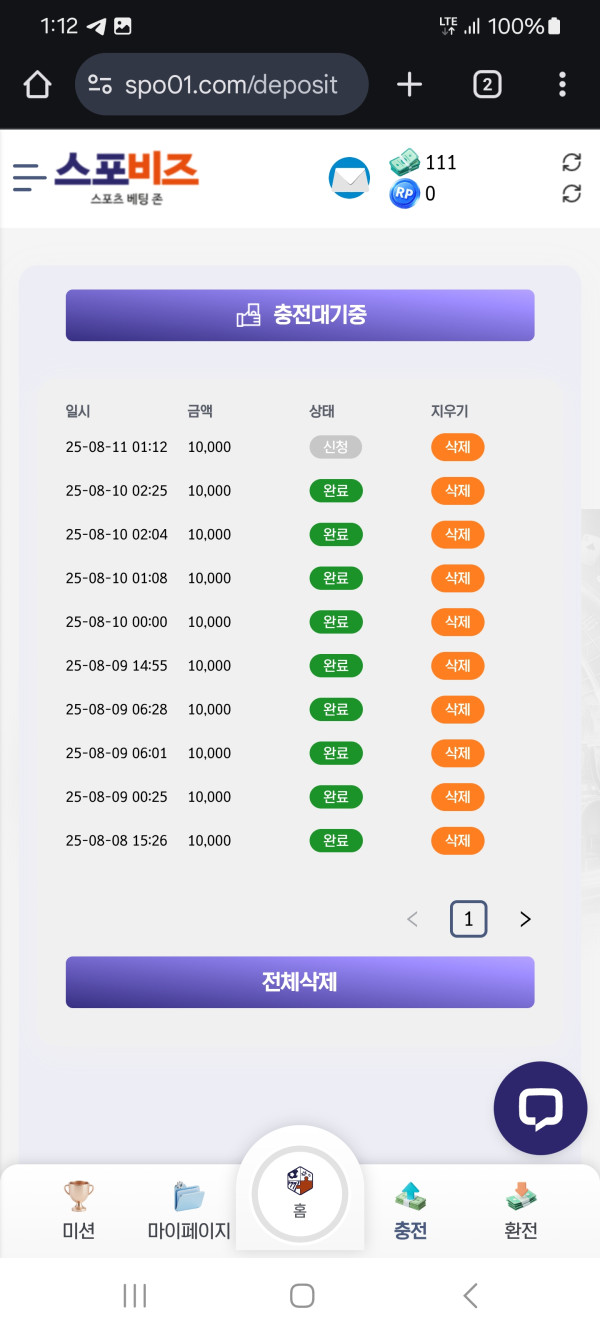Open the live chat bubble
This screenshot has height=1333, width=600.
pyautogui.click(x=540, y=1108)
